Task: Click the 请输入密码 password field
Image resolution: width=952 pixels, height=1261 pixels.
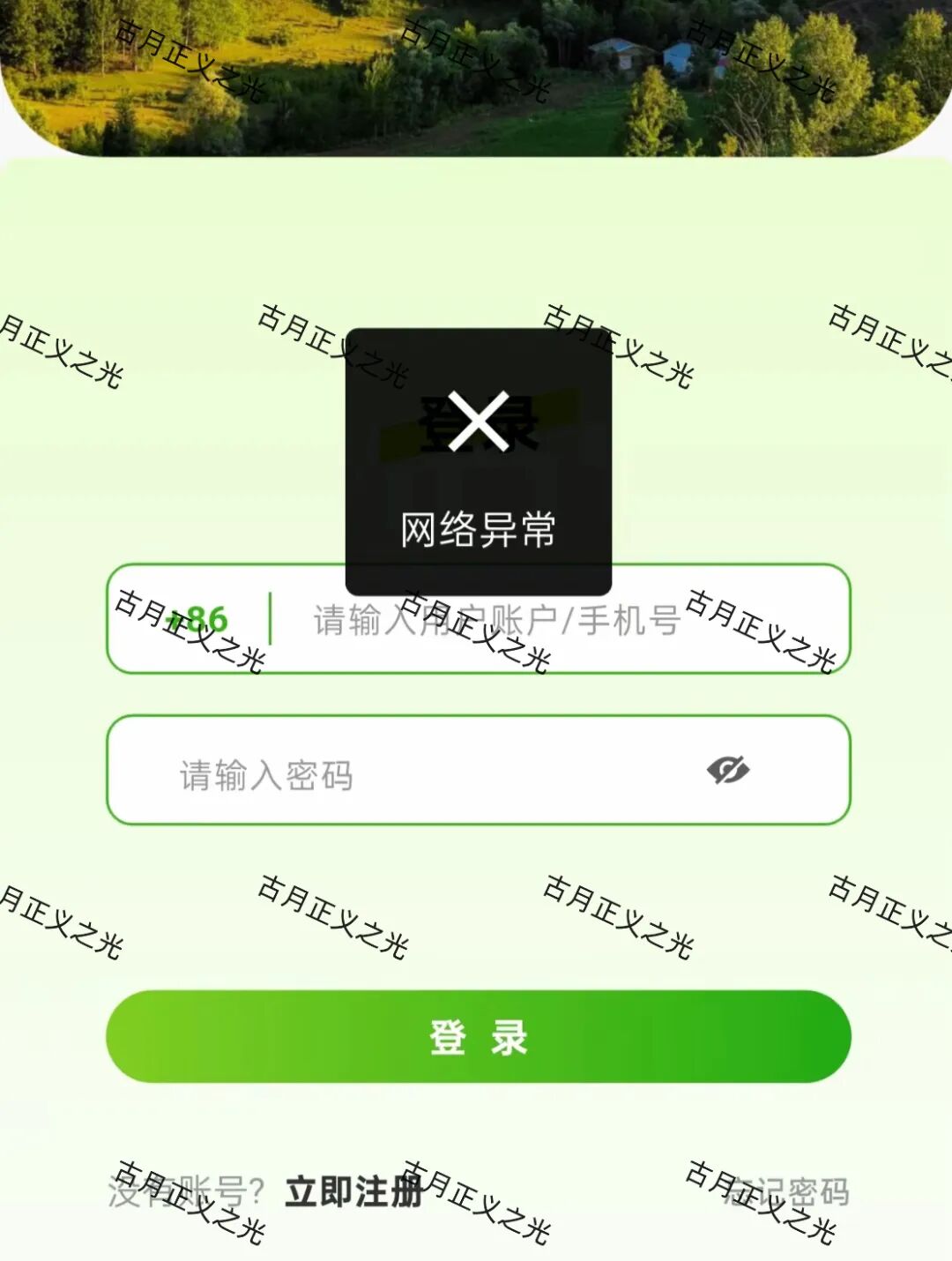Action: pos(353,770)
